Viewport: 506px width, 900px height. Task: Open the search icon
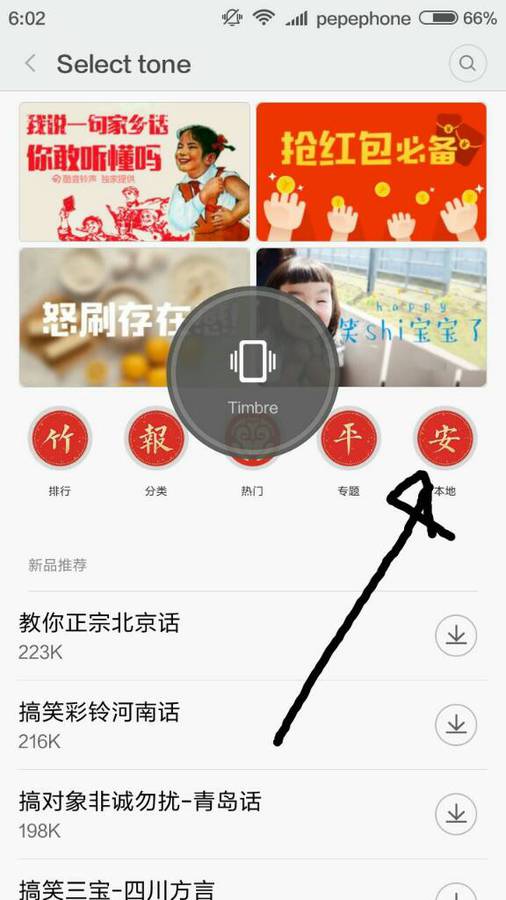(x=468, y=64)
